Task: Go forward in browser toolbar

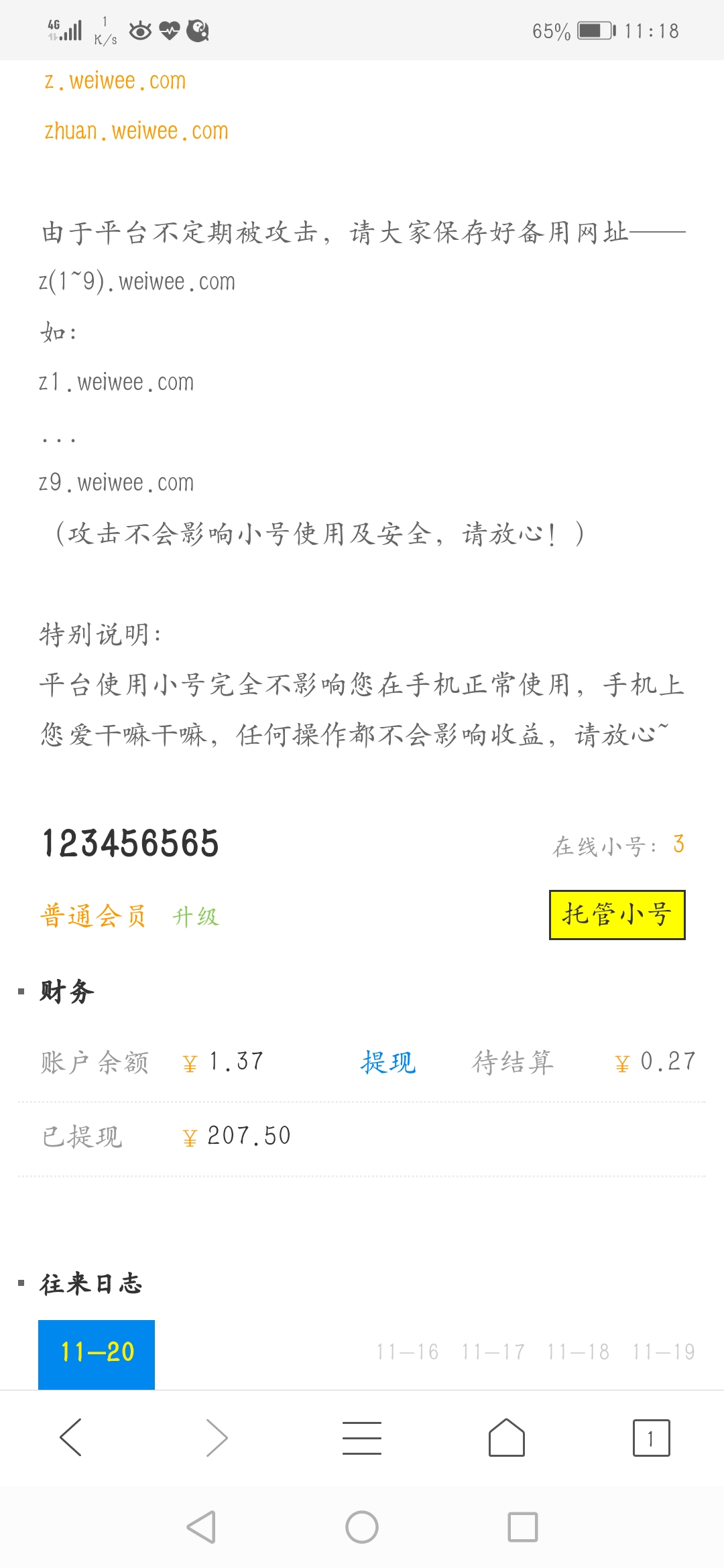Action: 217,1437
